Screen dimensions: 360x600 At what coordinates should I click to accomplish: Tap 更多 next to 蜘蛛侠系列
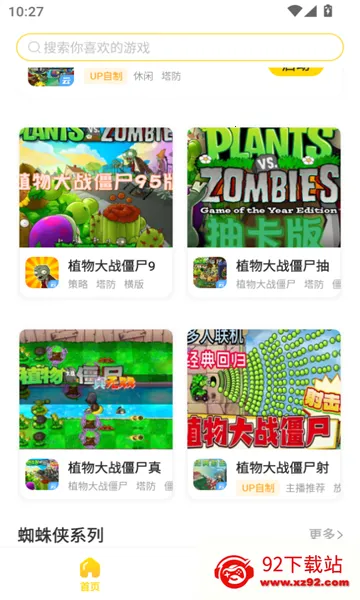[x=326, y=534]
